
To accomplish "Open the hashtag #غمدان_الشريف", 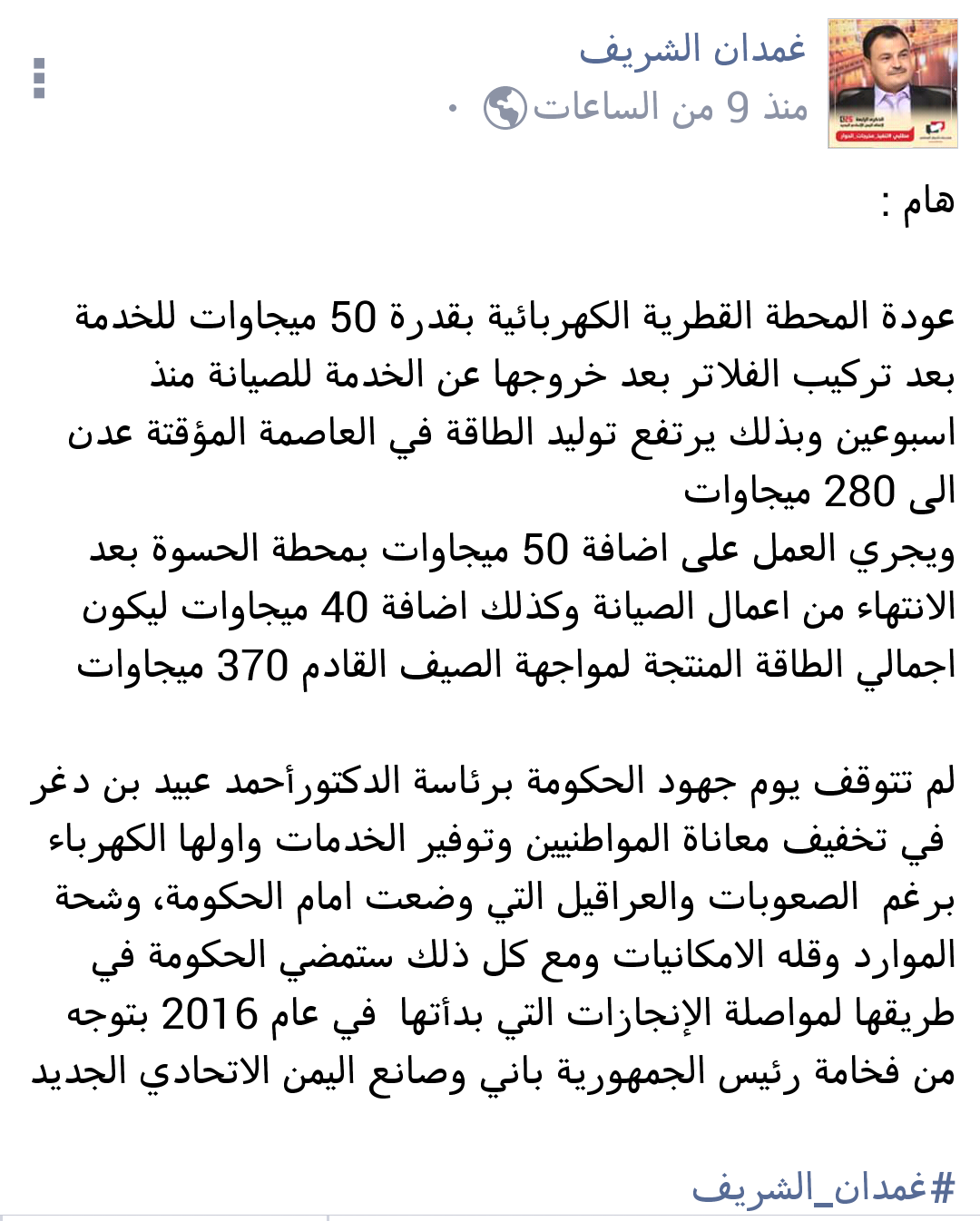I will pyautogui.click(x=823, y=1187).
